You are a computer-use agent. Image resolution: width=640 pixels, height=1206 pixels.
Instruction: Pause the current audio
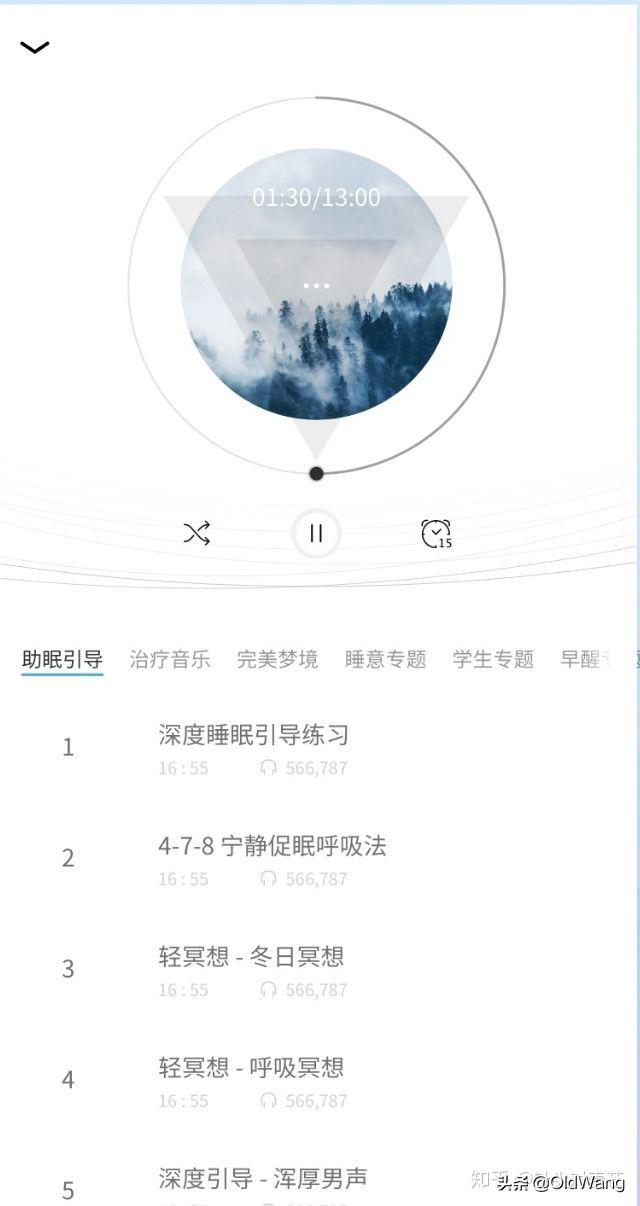316,534
